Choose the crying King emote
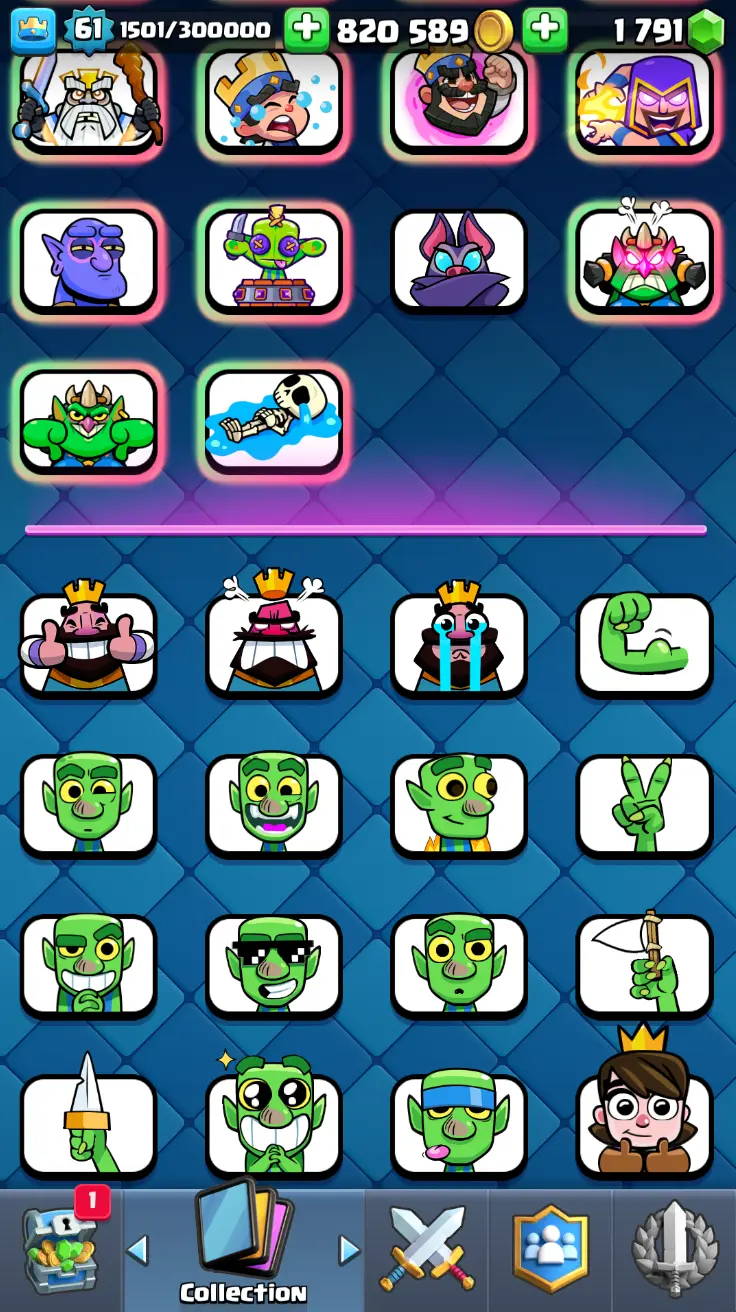Viewport: 736px width, 1312px height. tap(459, 643)
